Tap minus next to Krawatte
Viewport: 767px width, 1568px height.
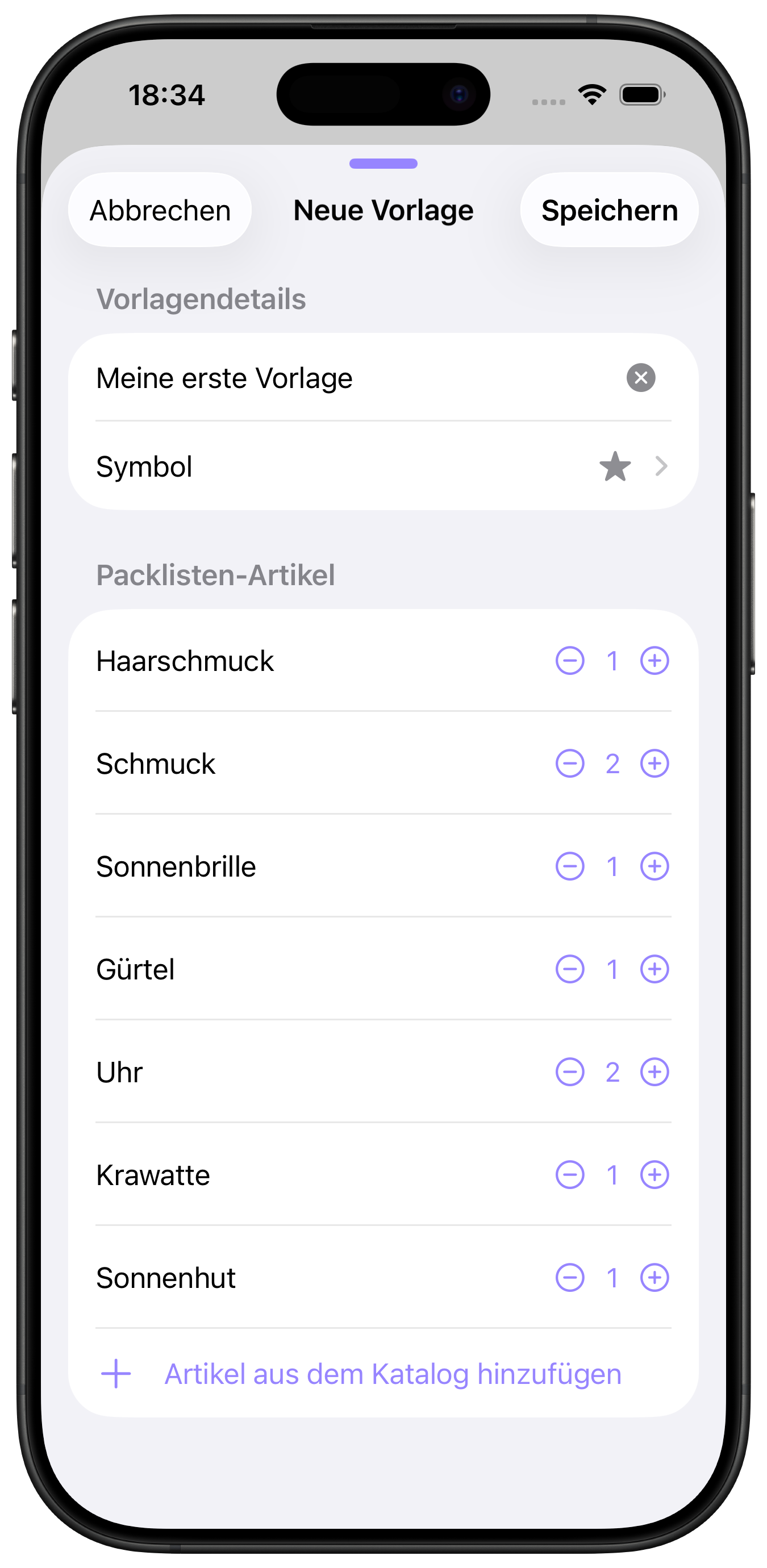(570, 1175)
